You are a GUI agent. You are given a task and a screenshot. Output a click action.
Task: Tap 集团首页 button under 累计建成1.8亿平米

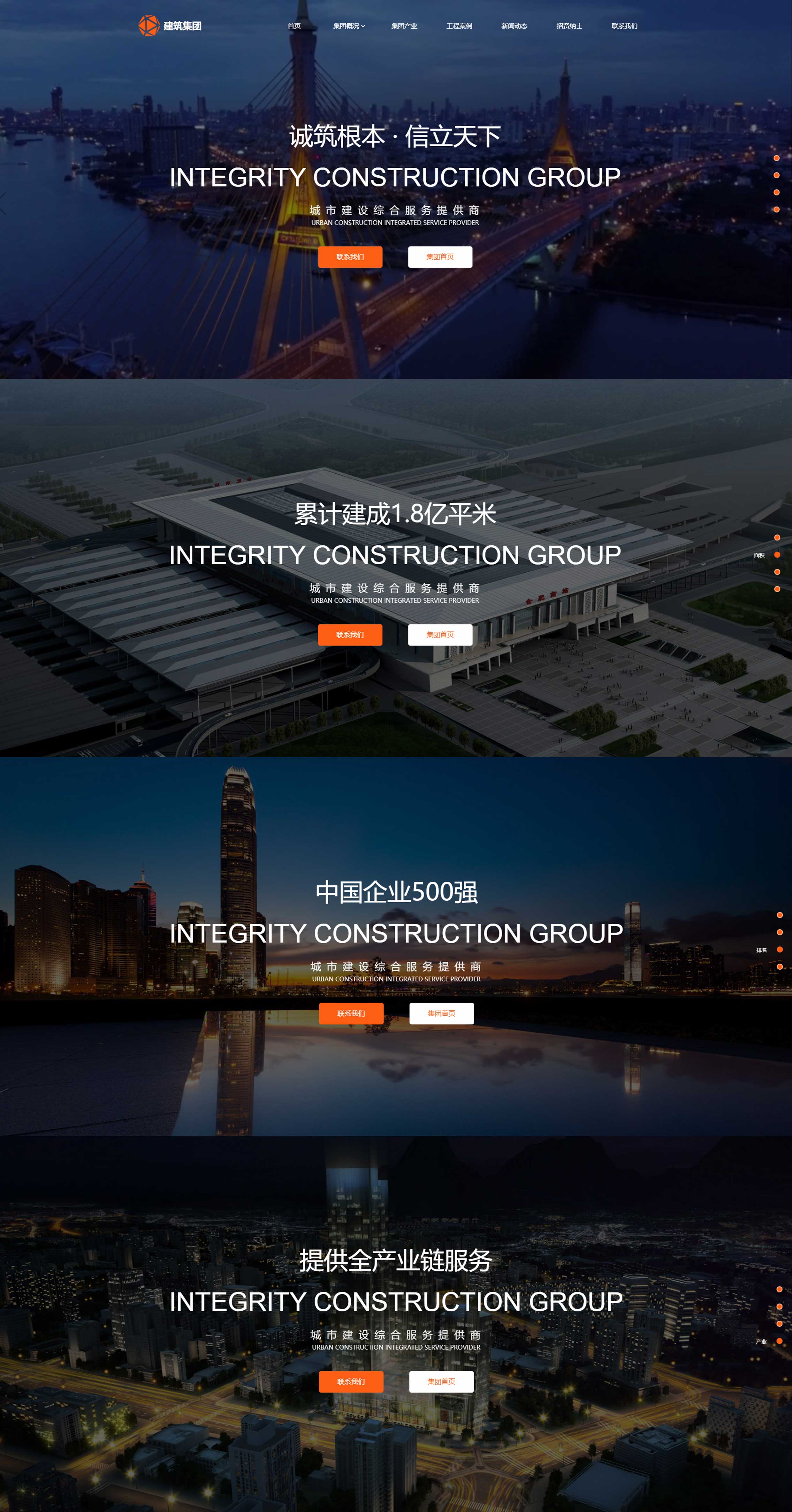440,635
